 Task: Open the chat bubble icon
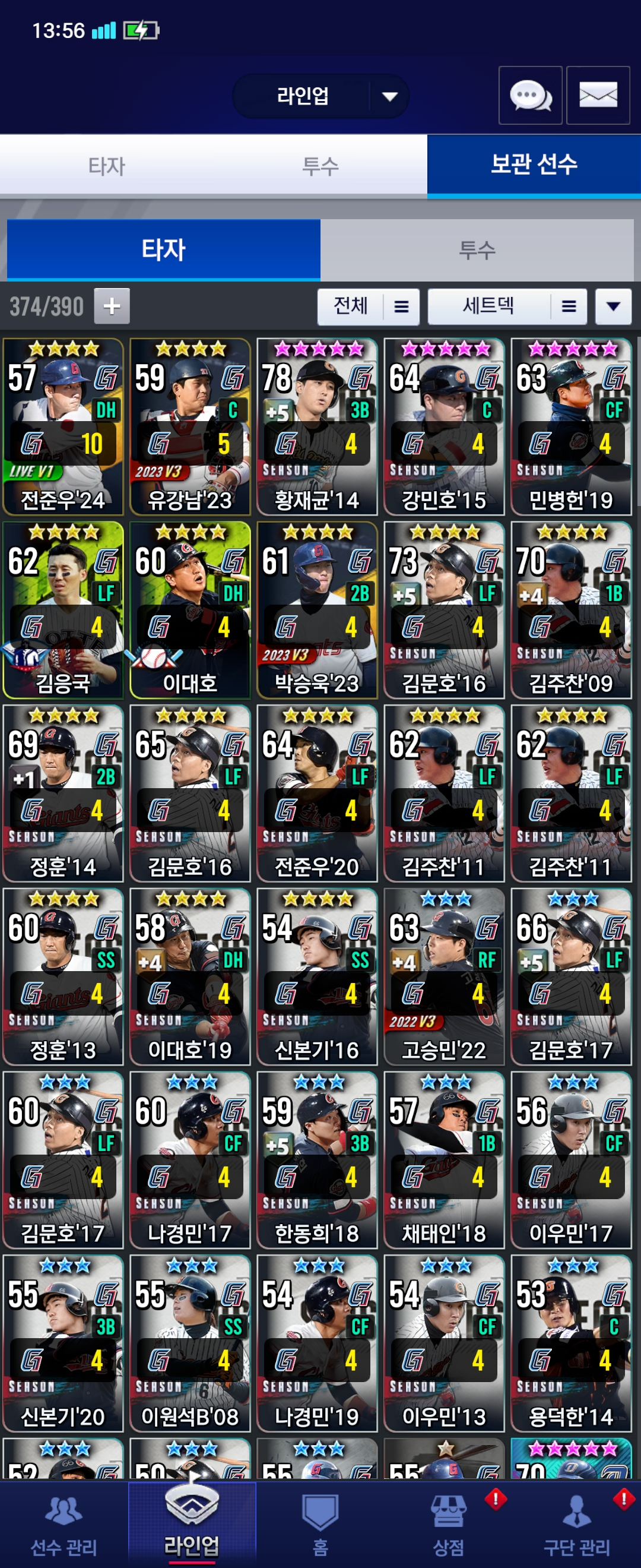click(x=529, y=96)
